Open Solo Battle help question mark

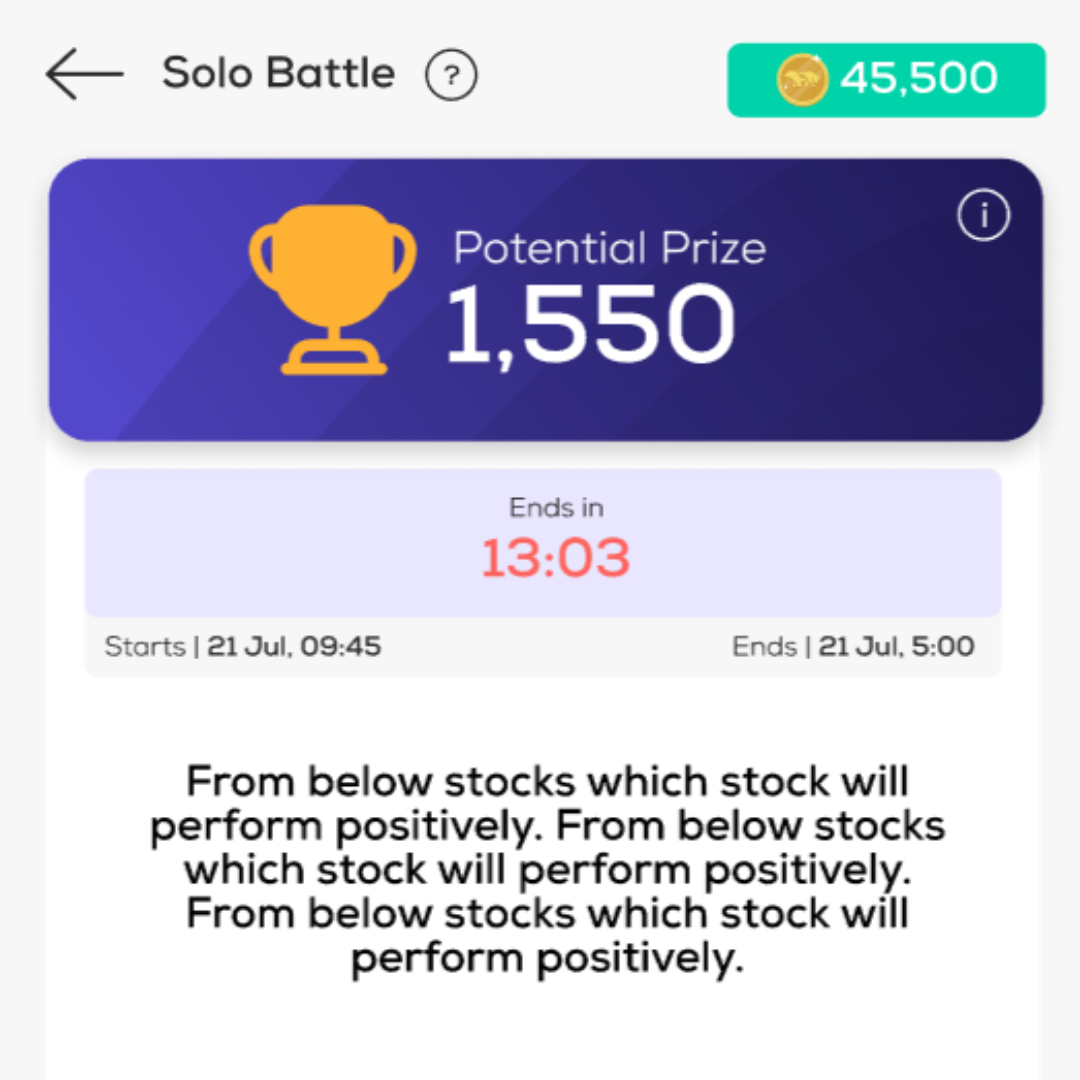coord(451,76)
